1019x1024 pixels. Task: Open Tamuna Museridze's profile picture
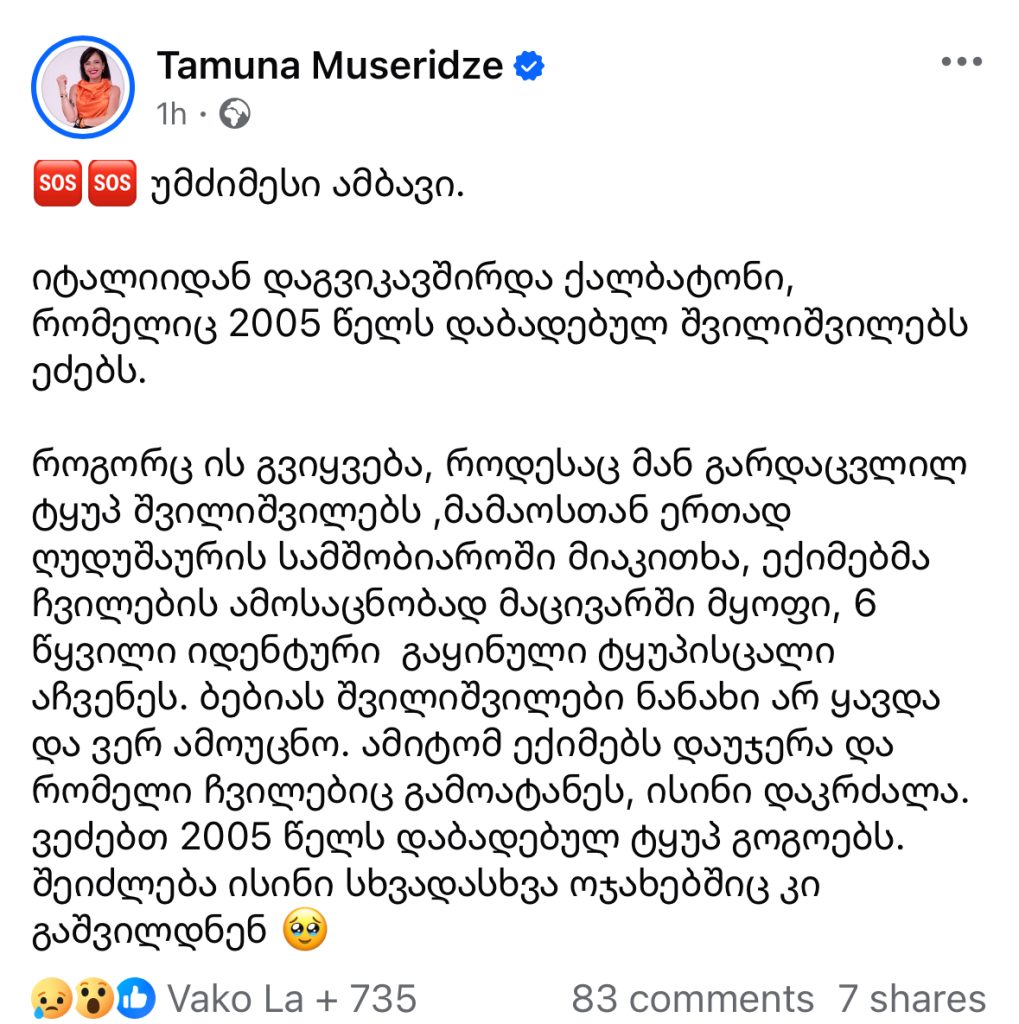[83, 87]
